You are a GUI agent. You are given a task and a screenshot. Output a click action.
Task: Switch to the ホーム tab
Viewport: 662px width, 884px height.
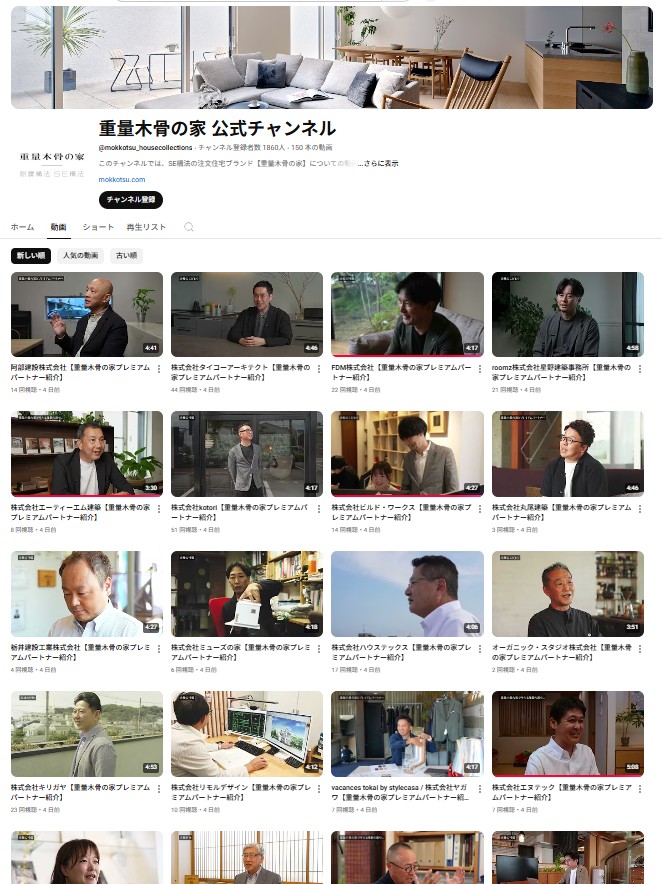coord(22,227)
